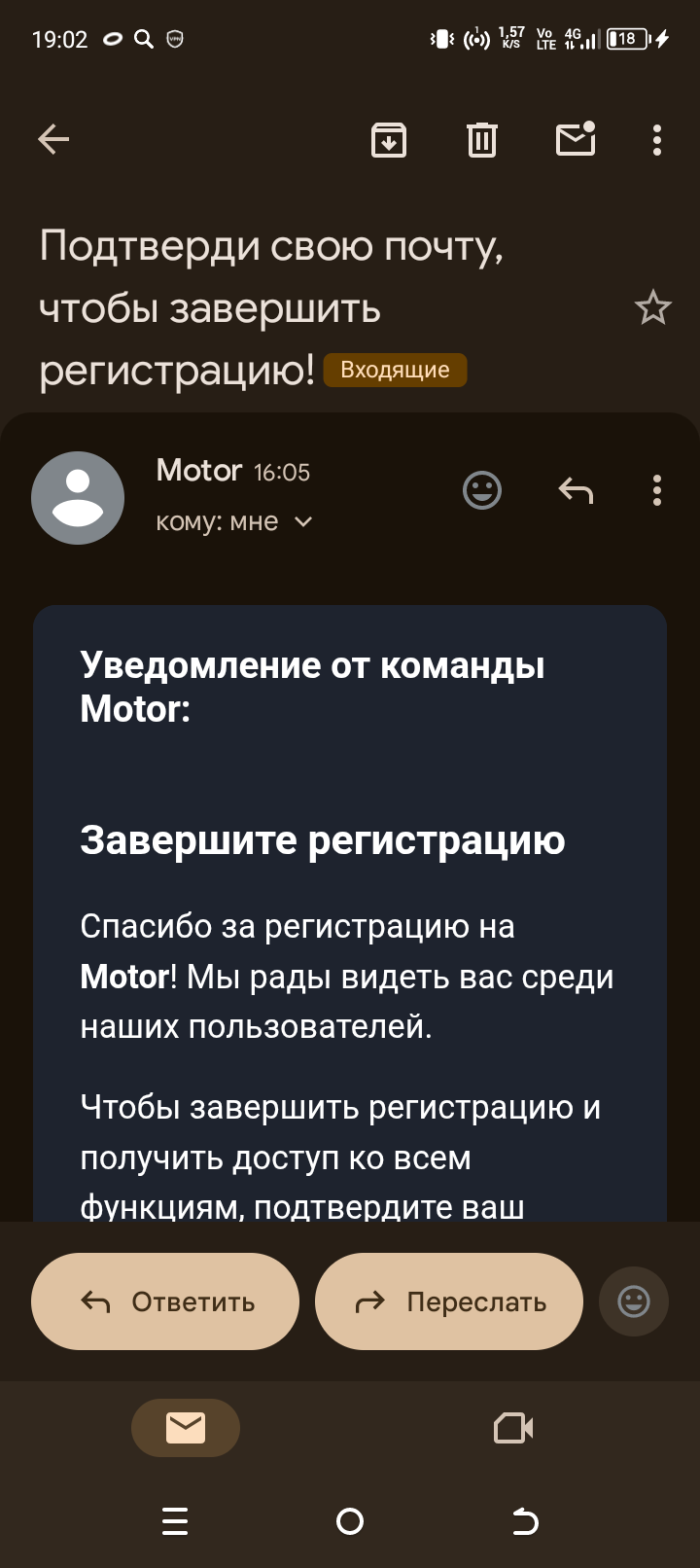Tap the back arrow to leave the email

coord(53,139)
